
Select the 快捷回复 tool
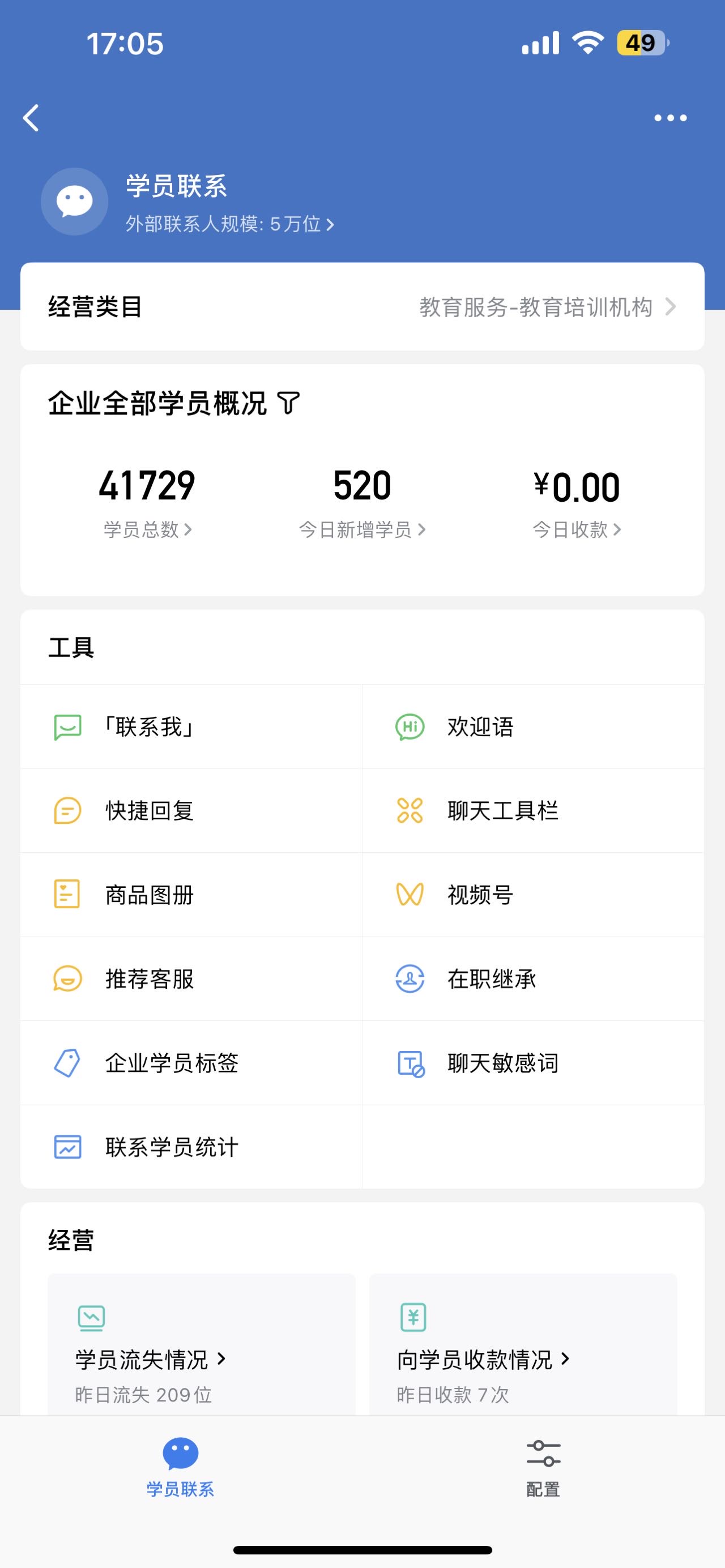[x=191, y=811]
